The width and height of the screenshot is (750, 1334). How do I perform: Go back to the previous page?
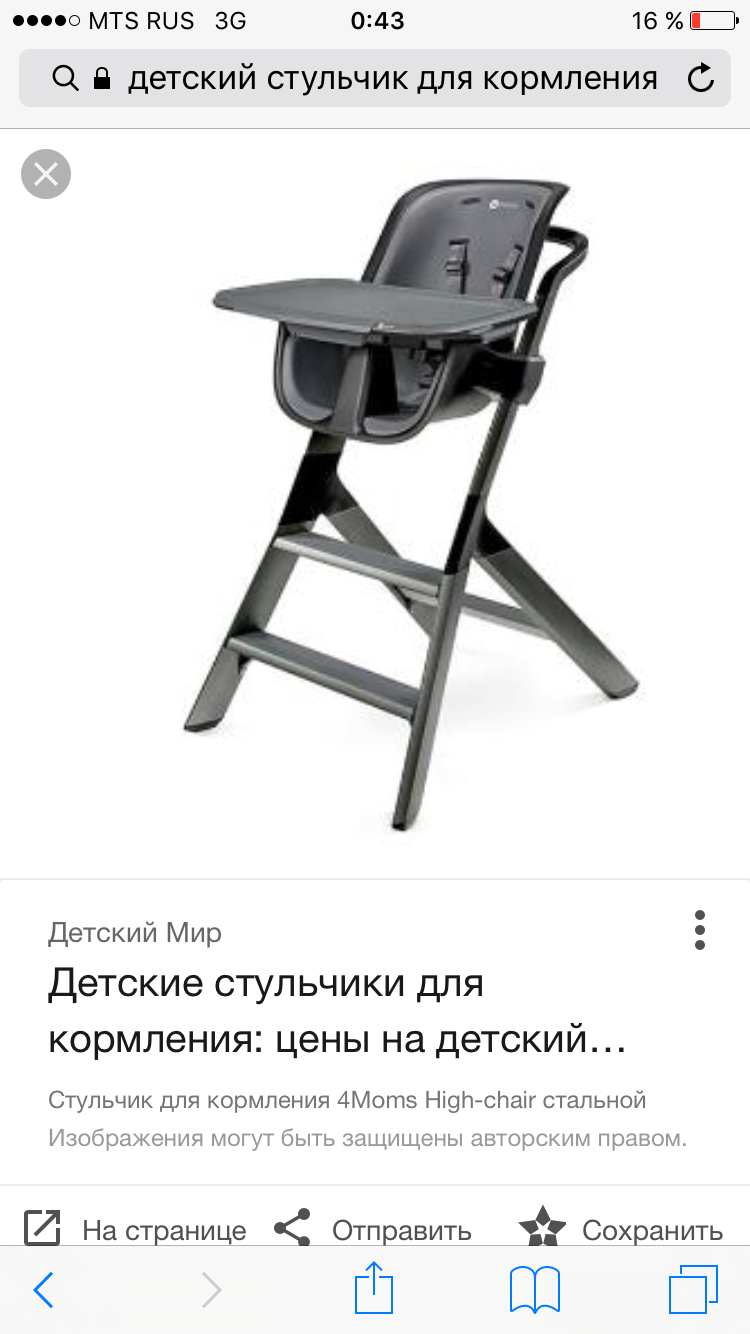coord(43,1290)
